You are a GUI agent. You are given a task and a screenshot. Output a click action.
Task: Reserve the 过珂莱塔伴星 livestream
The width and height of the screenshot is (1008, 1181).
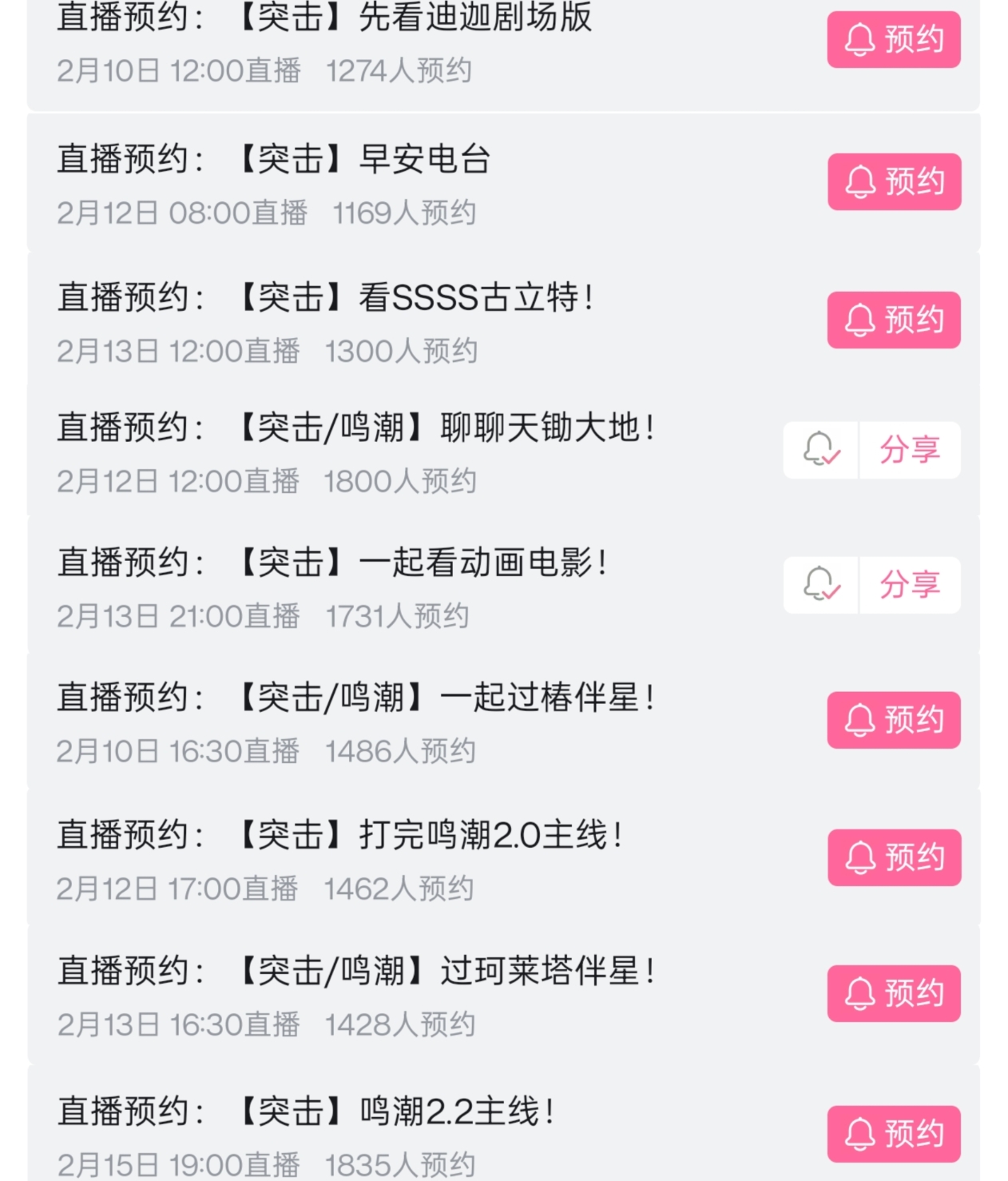pyautogui.click(x=893, y=993)
